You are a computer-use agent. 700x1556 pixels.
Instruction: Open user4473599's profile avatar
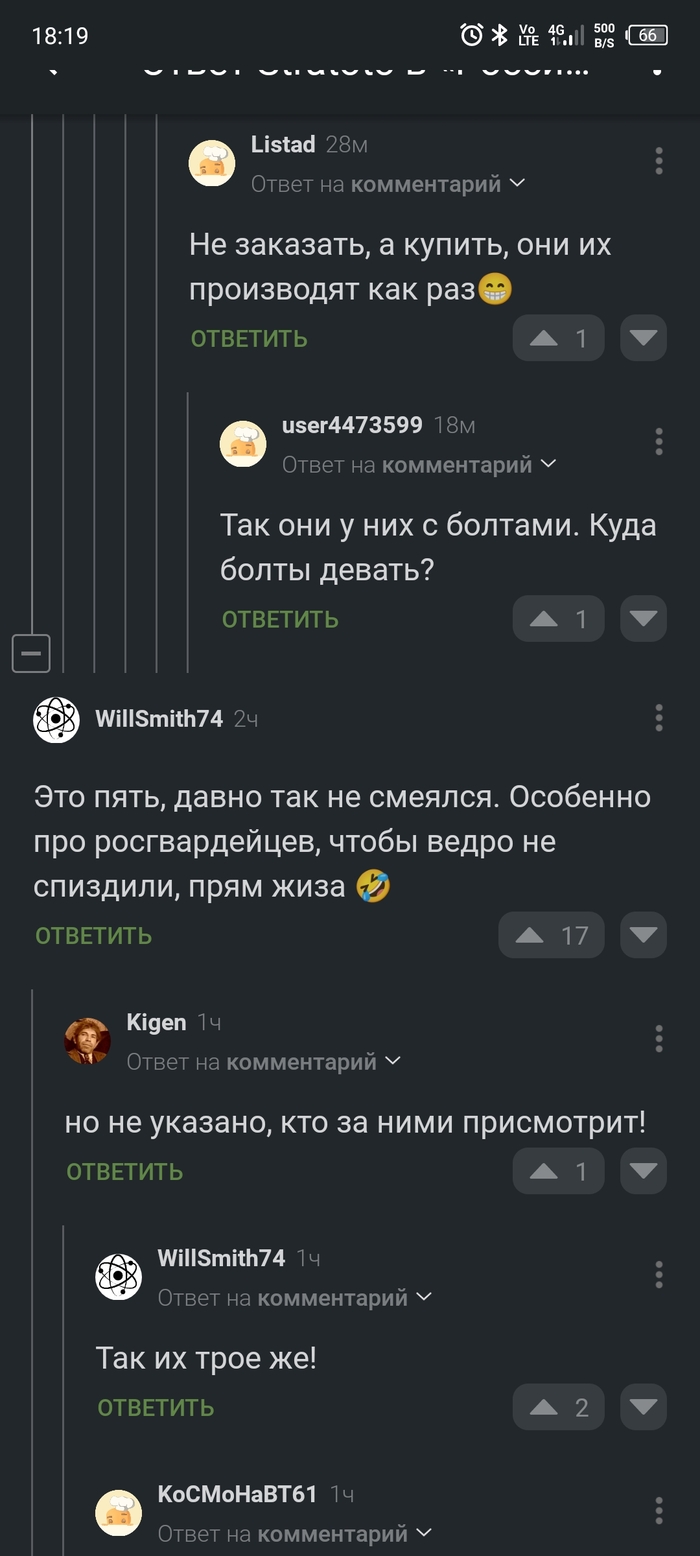243,444
